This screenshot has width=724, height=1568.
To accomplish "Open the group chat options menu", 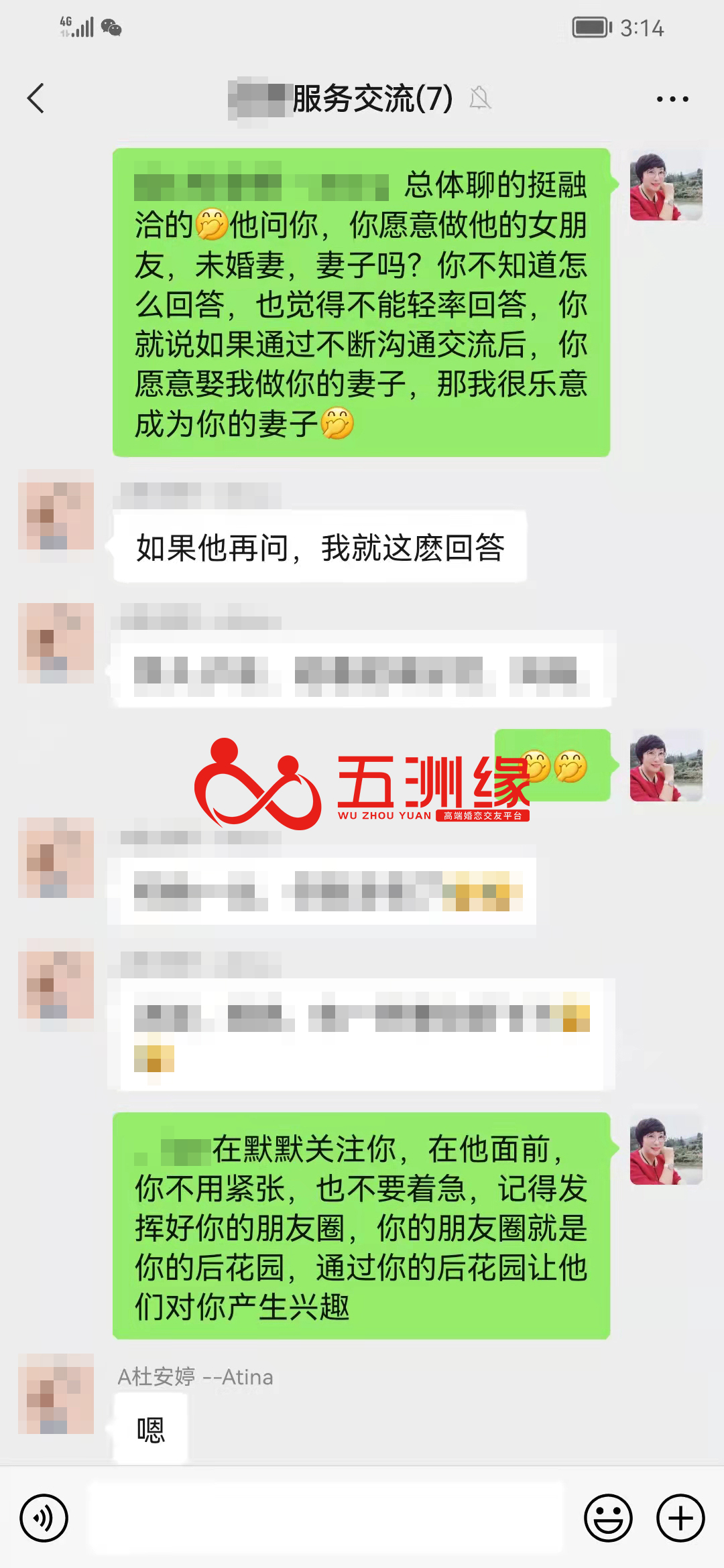I will click(672, 99).
